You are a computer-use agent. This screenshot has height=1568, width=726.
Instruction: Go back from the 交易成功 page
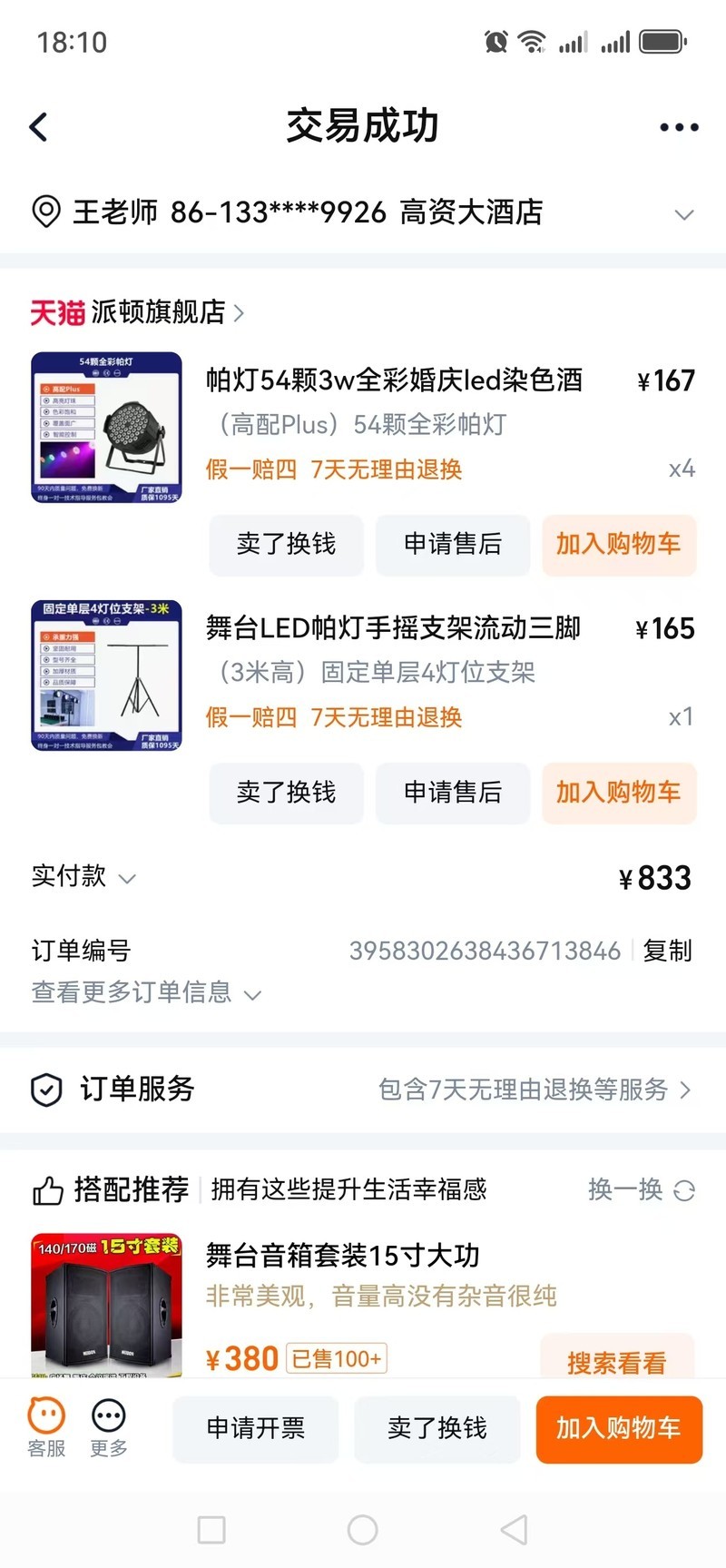pos(38,127)
